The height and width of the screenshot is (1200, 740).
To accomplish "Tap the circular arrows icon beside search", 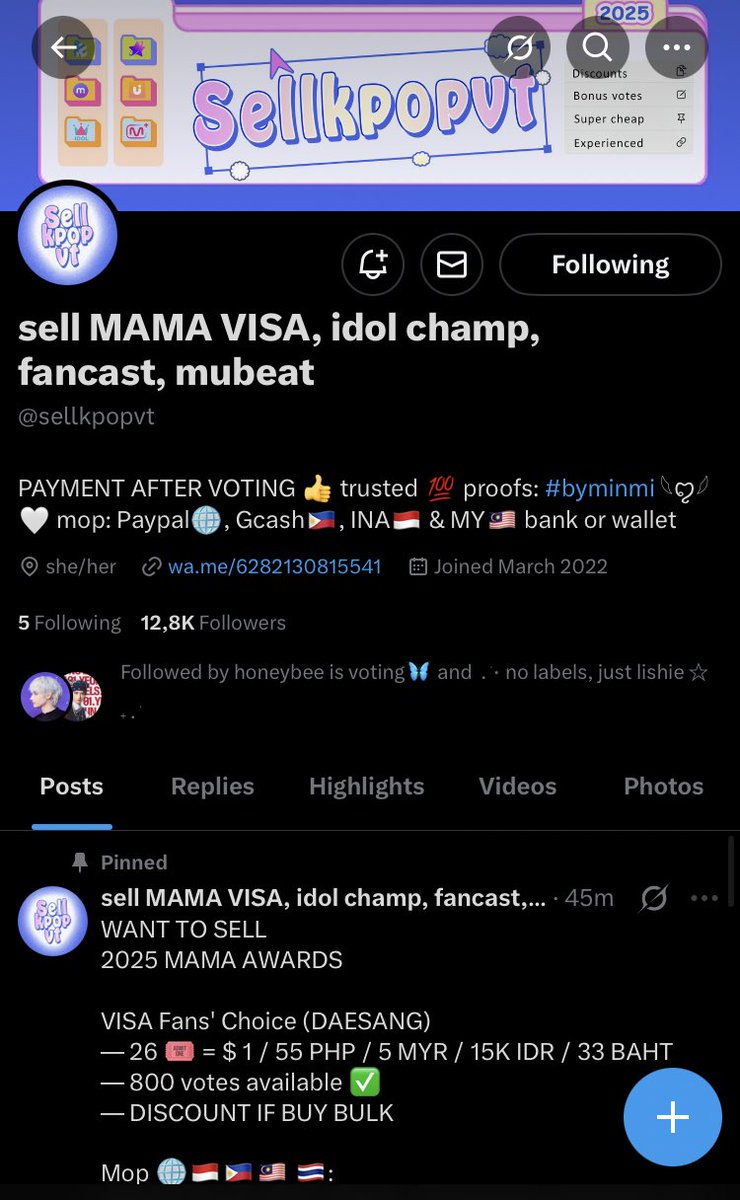I will tap(519, 47).
